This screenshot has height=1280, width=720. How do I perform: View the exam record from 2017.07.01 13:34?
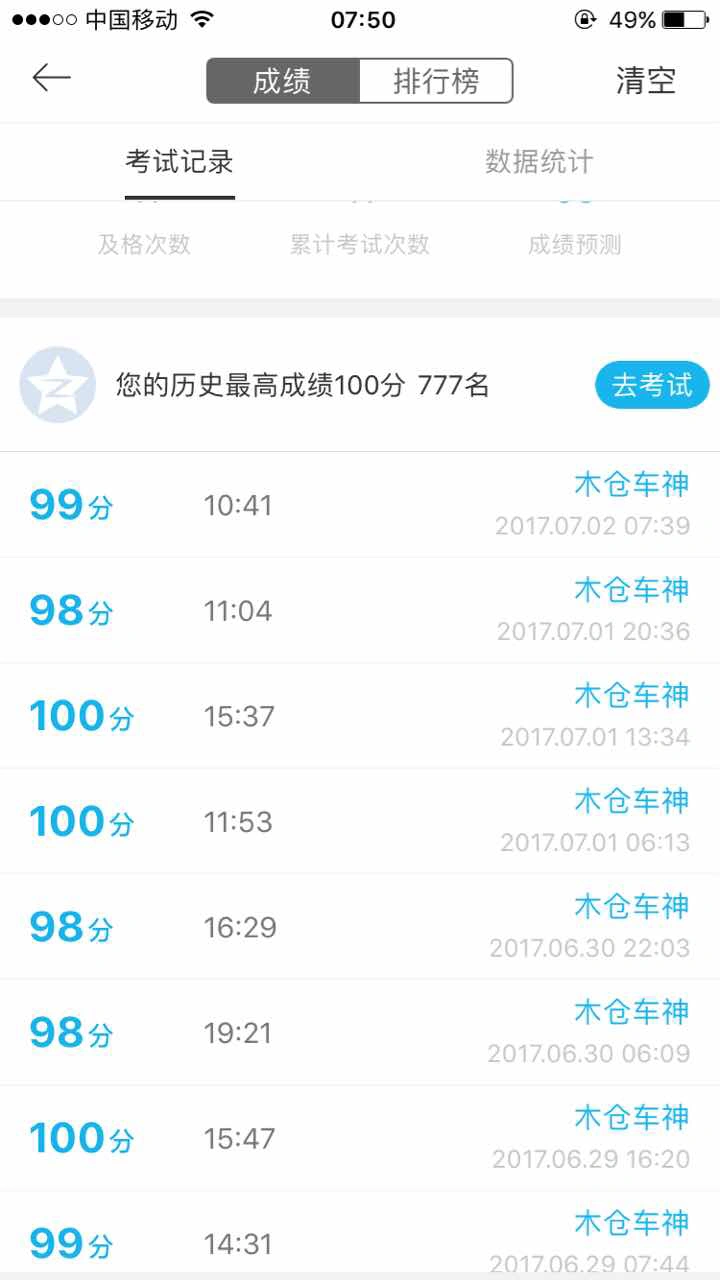[x=360, y=716]
